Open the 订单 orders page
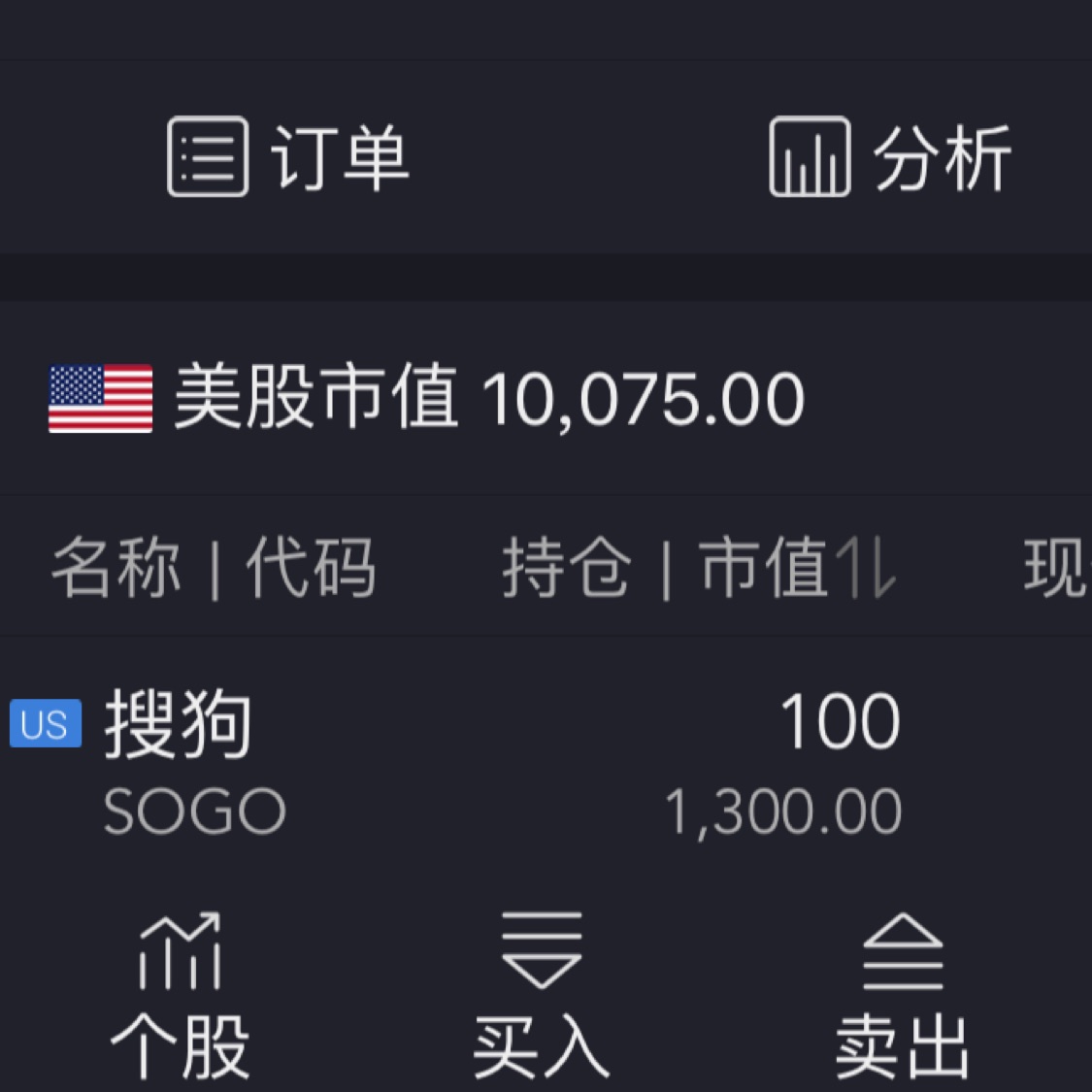Viewport: 1092px width, 1092px height. (289, 157)
